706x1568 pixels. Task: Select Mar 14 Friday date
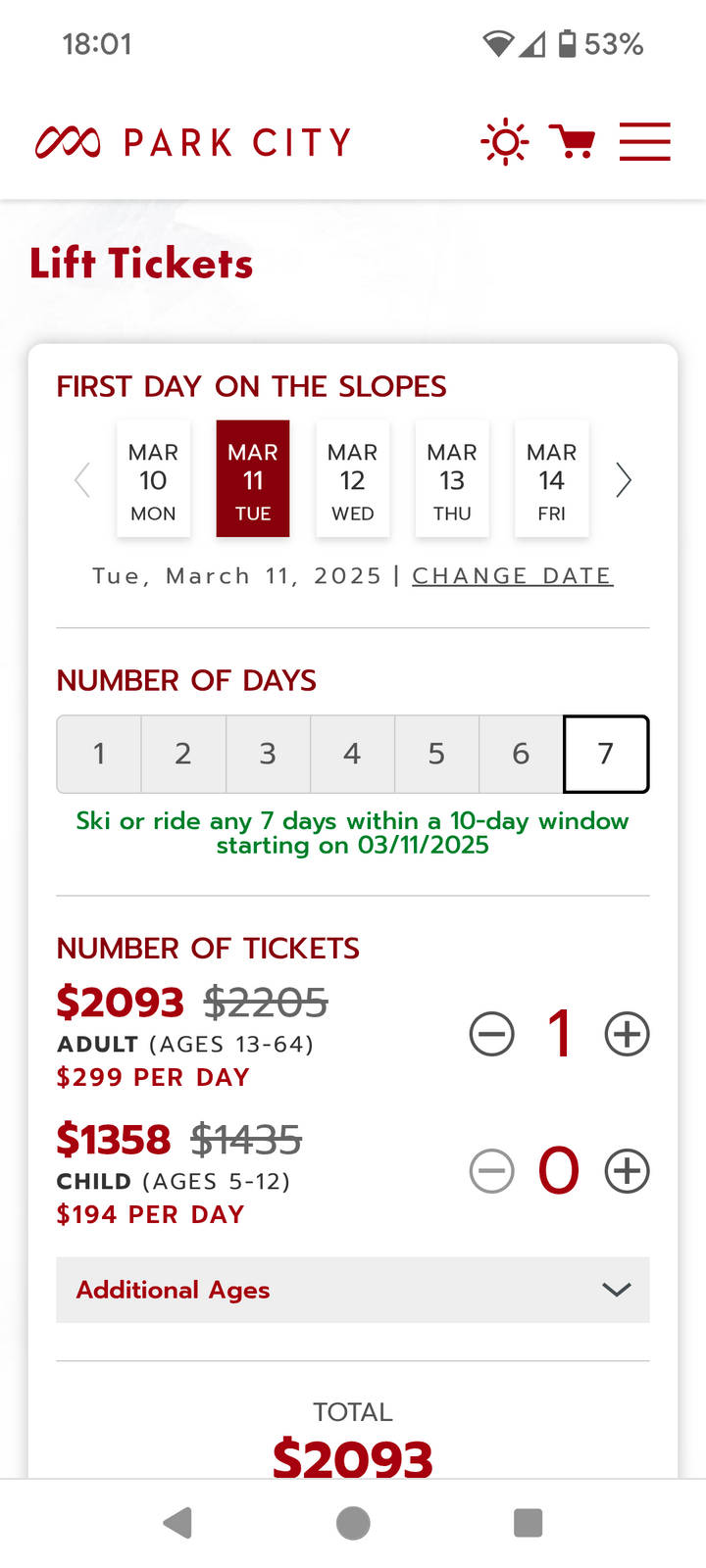click(552, 479)
